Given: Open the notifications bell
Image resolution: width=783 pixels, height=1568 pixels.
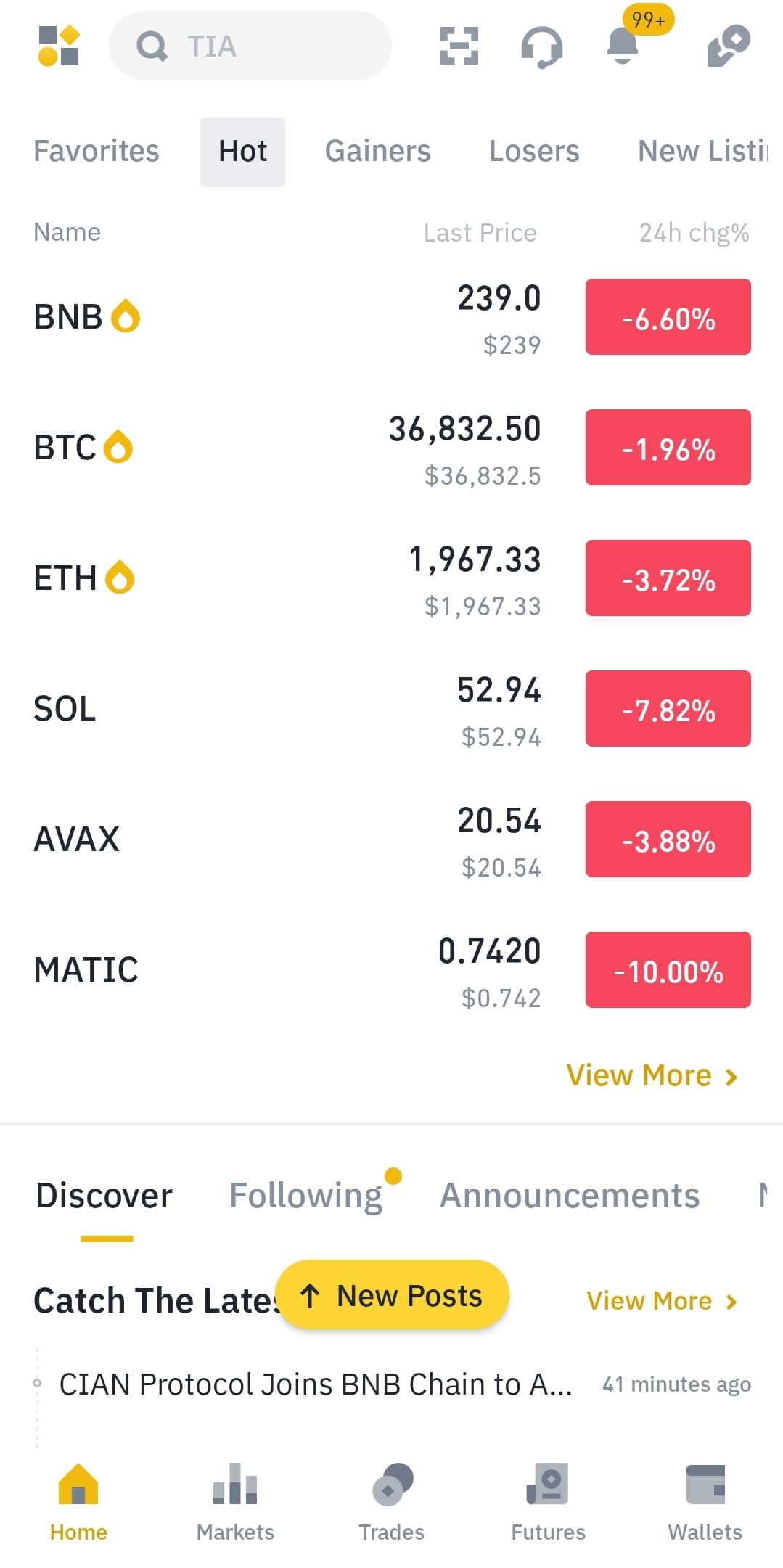Looking at the screenshot, I should coord(623,46).
